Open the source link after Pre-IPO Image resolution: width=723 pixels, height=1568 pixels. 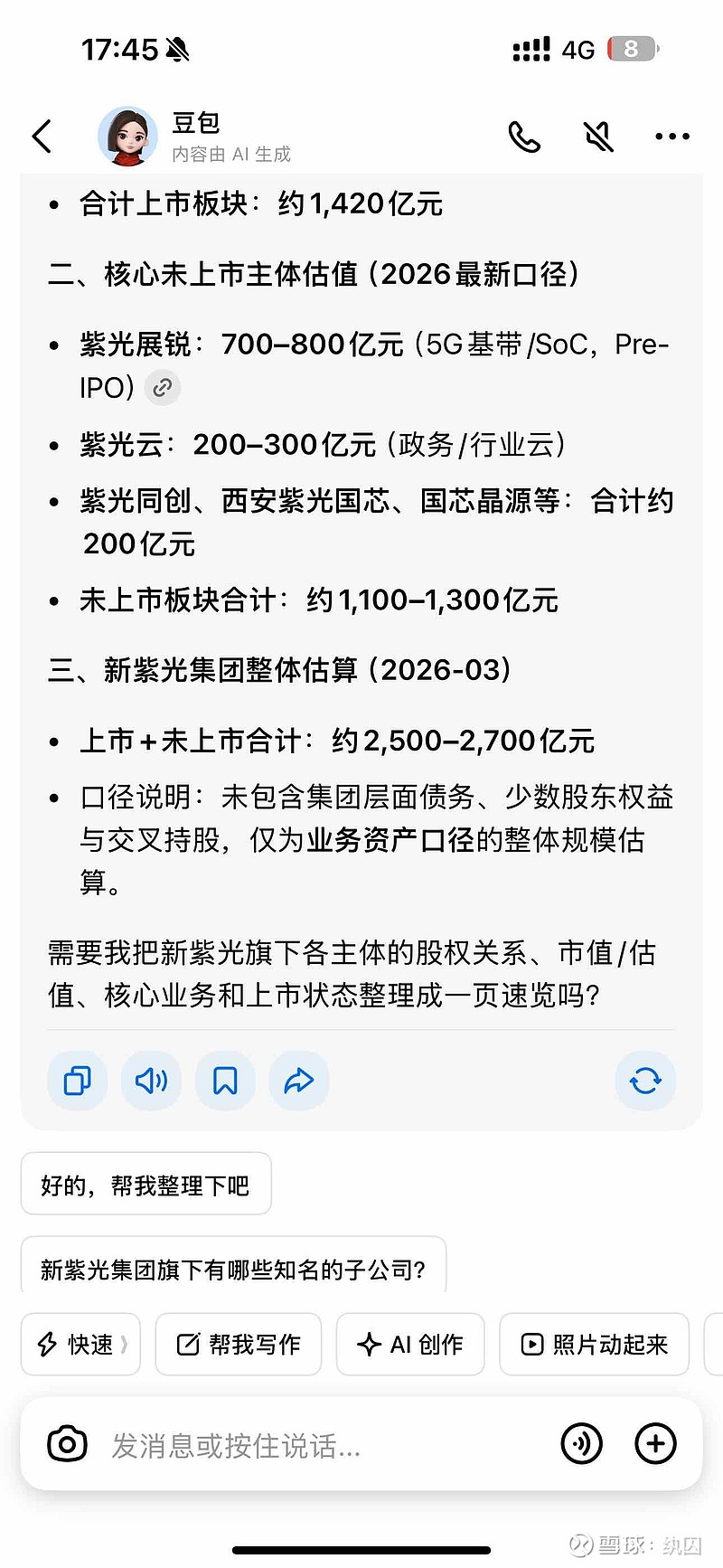(x=163, y=388)
